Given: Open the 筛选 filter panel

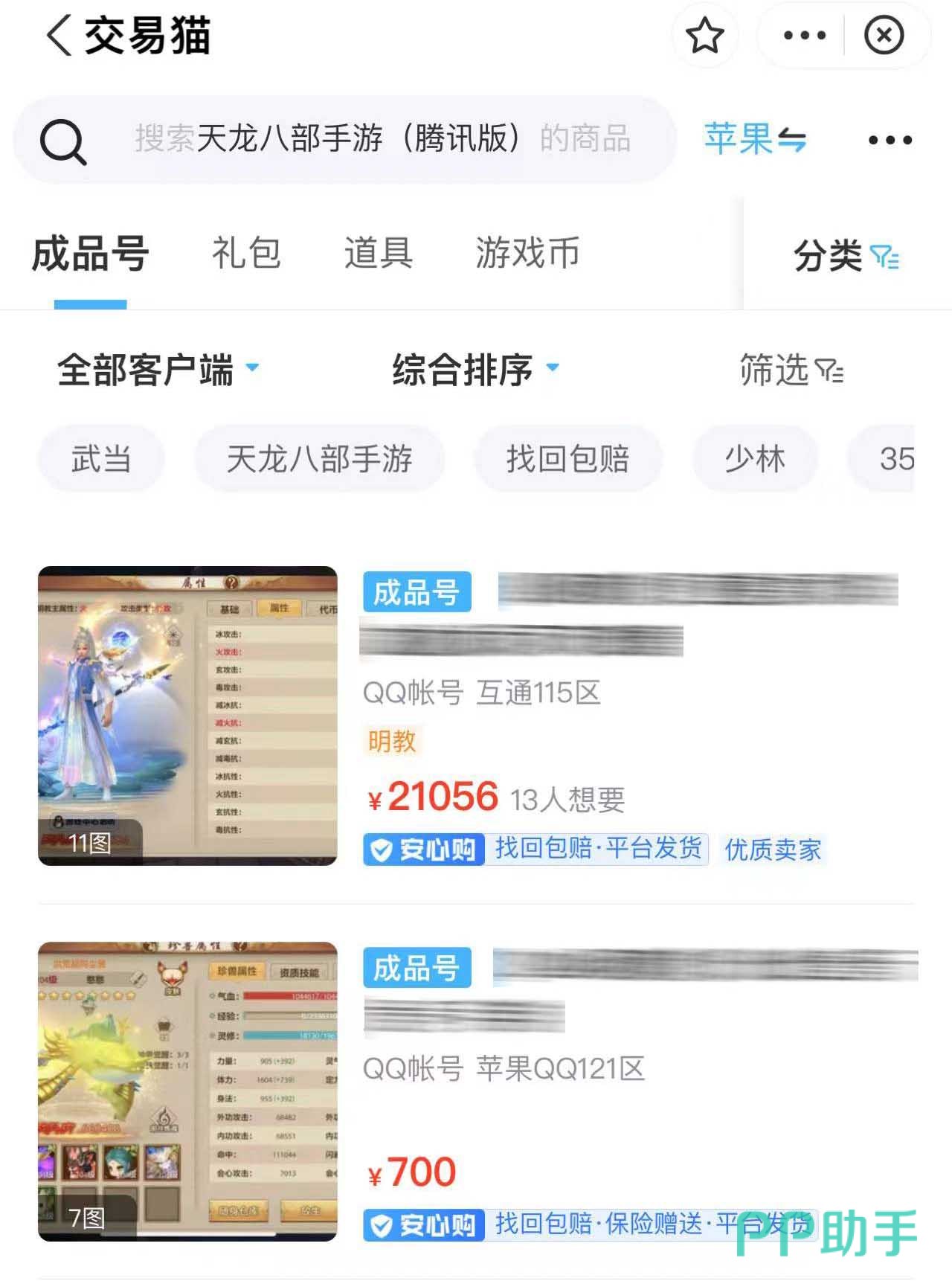Looking at the screenshot, I should pyautogui.click(x=791, y=370).
